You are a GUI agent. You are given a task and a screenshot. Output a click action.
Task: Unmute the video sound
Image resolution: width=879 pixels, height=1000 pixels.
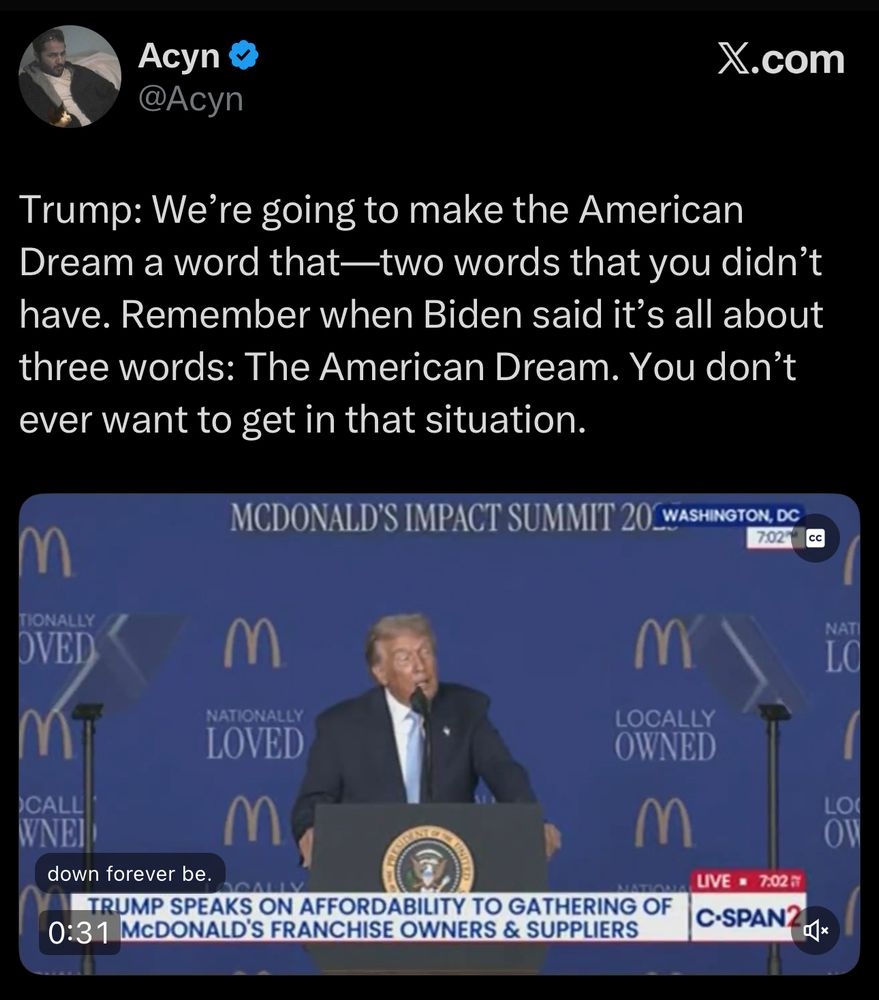point(815,931)
